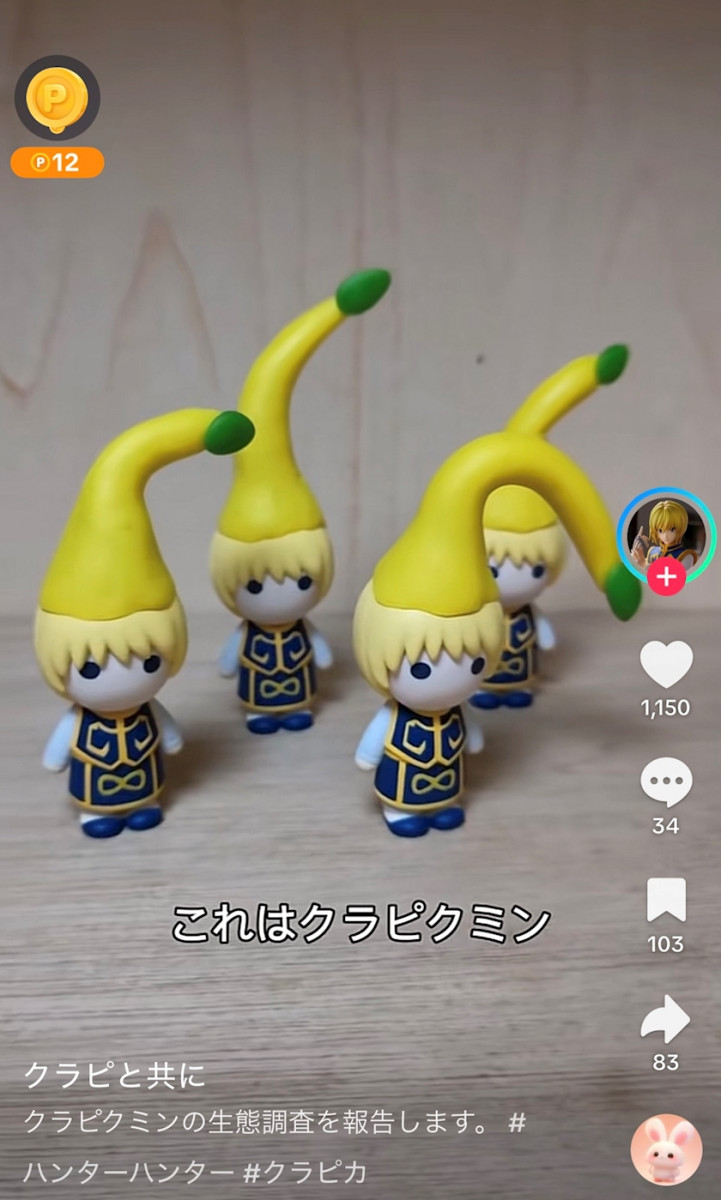
Task: Open the sound disc with rabbit icon
Action: pos(666,1149)
